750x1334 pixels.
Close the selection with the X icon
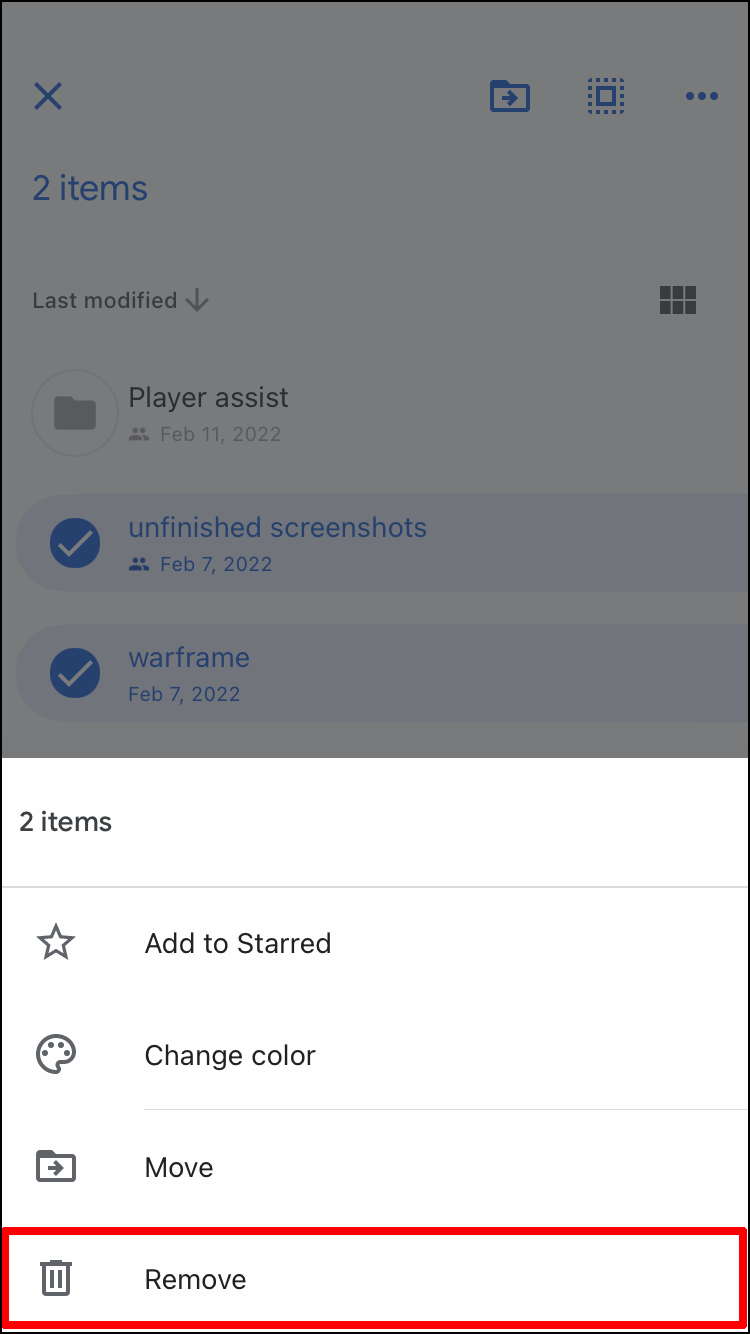[48, 97]
